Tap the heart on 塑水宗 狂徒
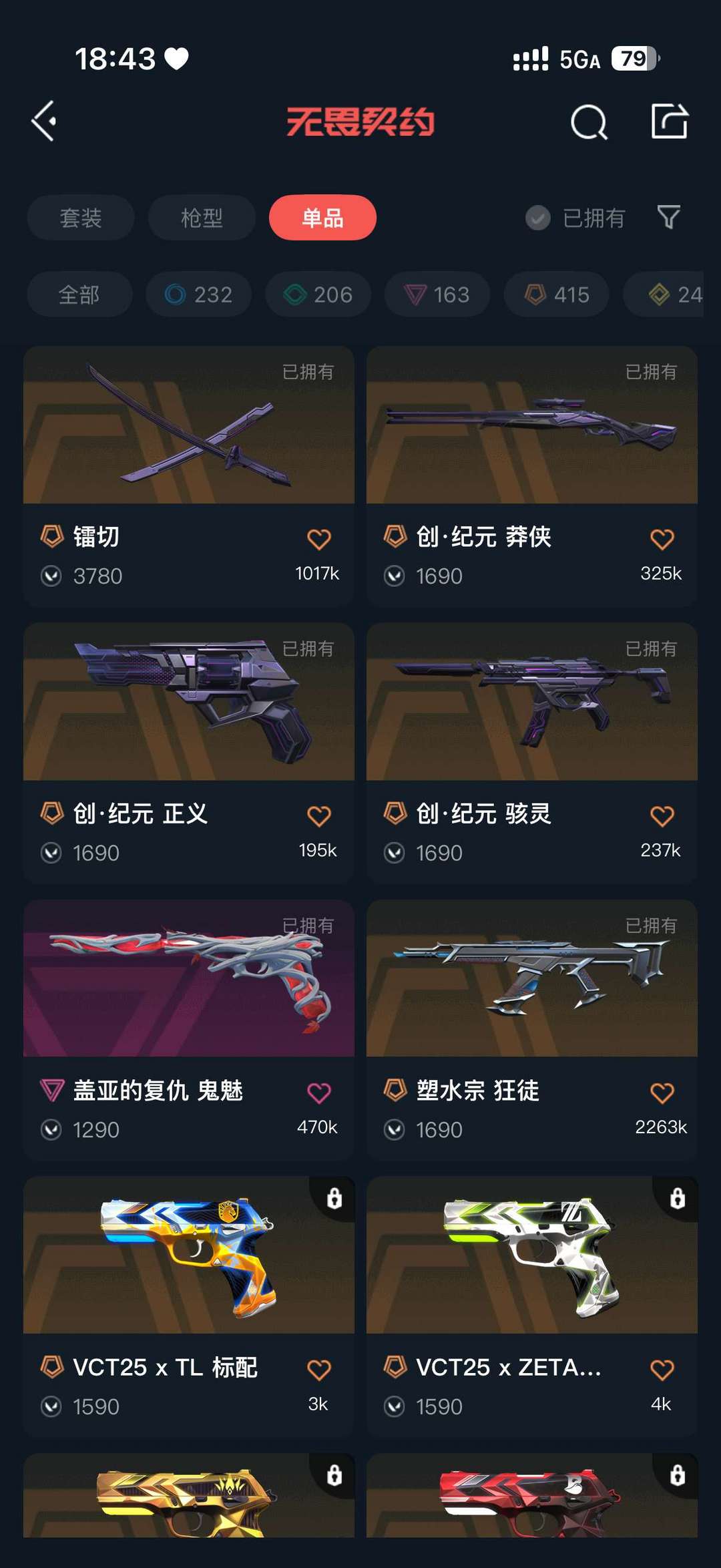This screenshot has height=1568, width=721. (x=662, y=1093)
